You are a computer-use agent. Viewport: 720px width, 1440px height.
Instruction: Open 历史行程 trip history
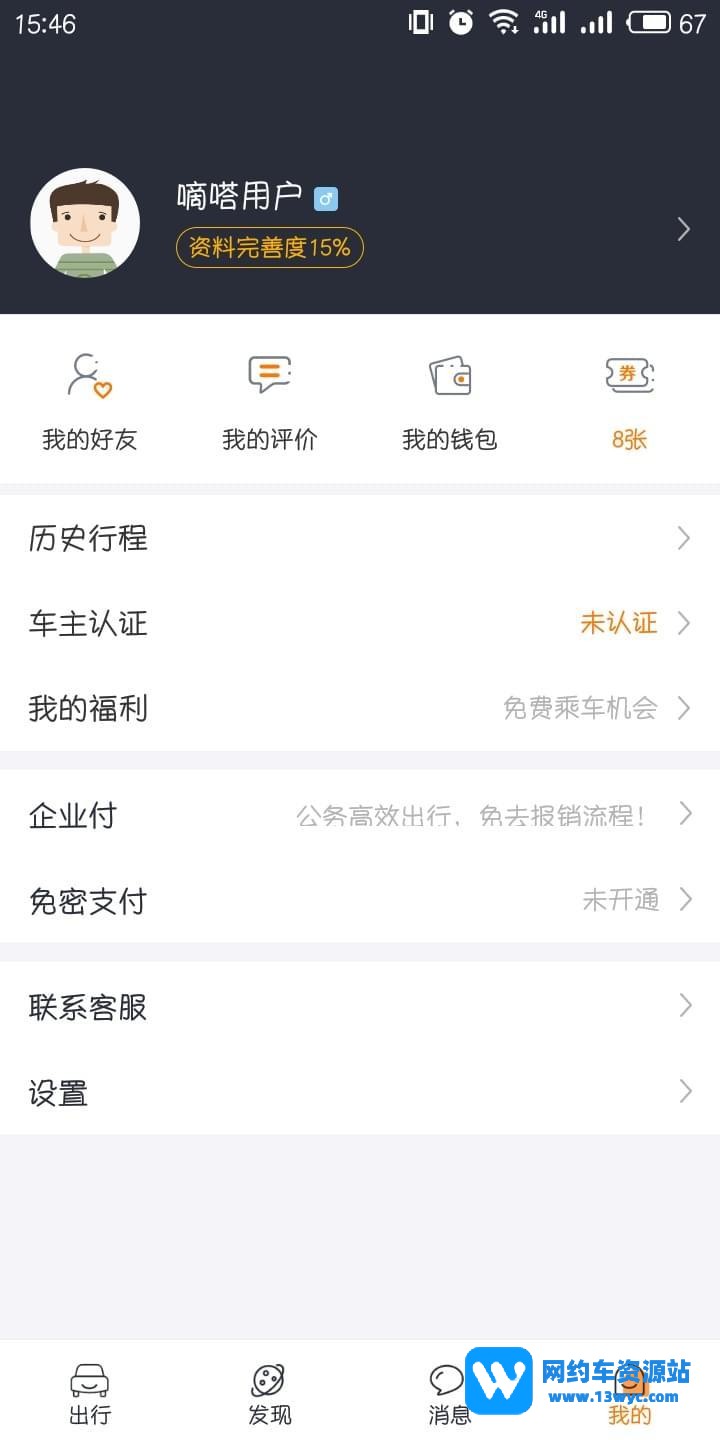360,539
